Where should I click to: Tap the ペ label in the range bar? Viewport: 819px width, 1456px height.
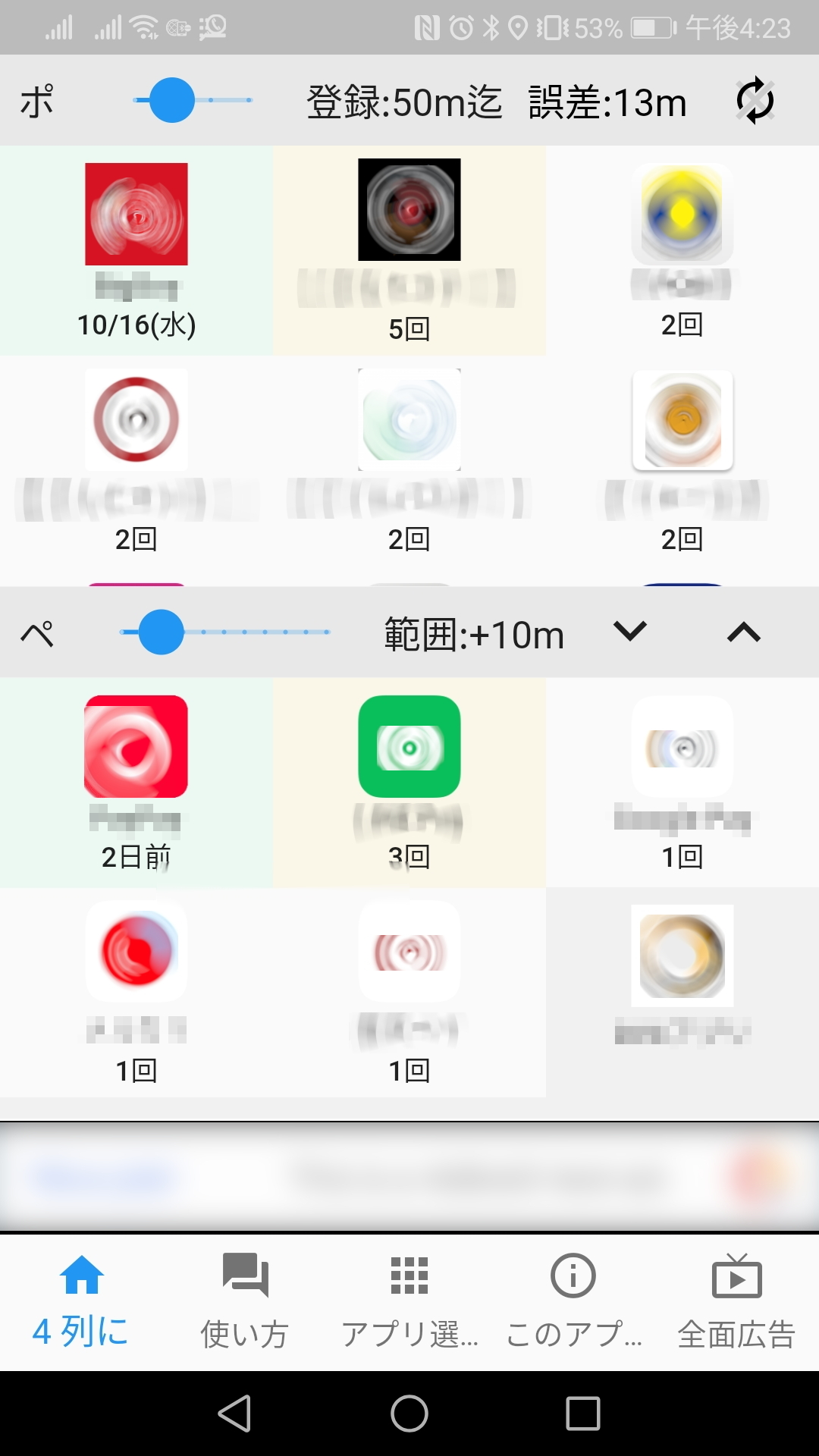tap(36, 632)
